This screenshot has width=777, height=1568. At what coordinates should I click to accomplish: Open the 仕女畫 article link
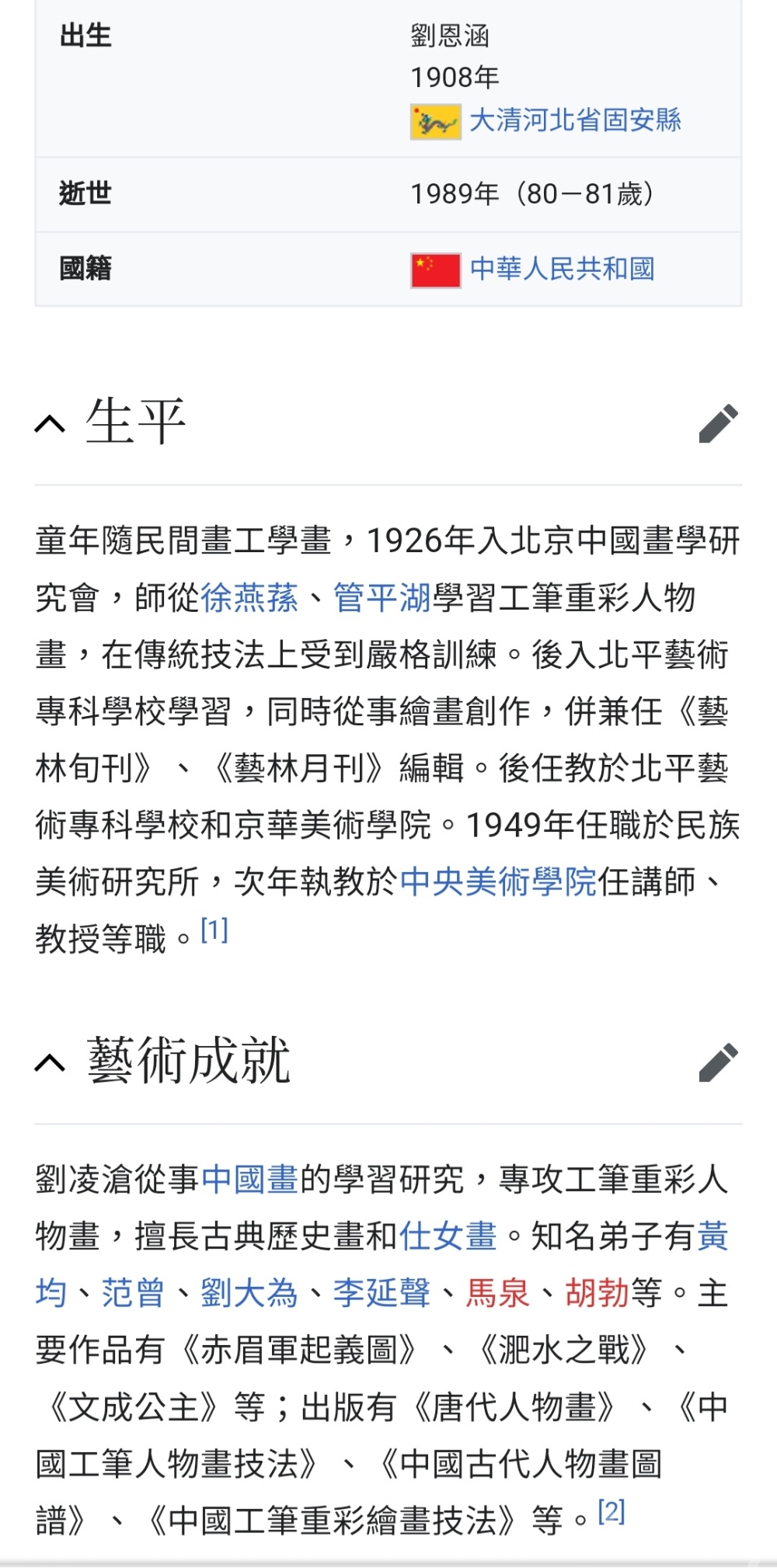[448, 1236]
